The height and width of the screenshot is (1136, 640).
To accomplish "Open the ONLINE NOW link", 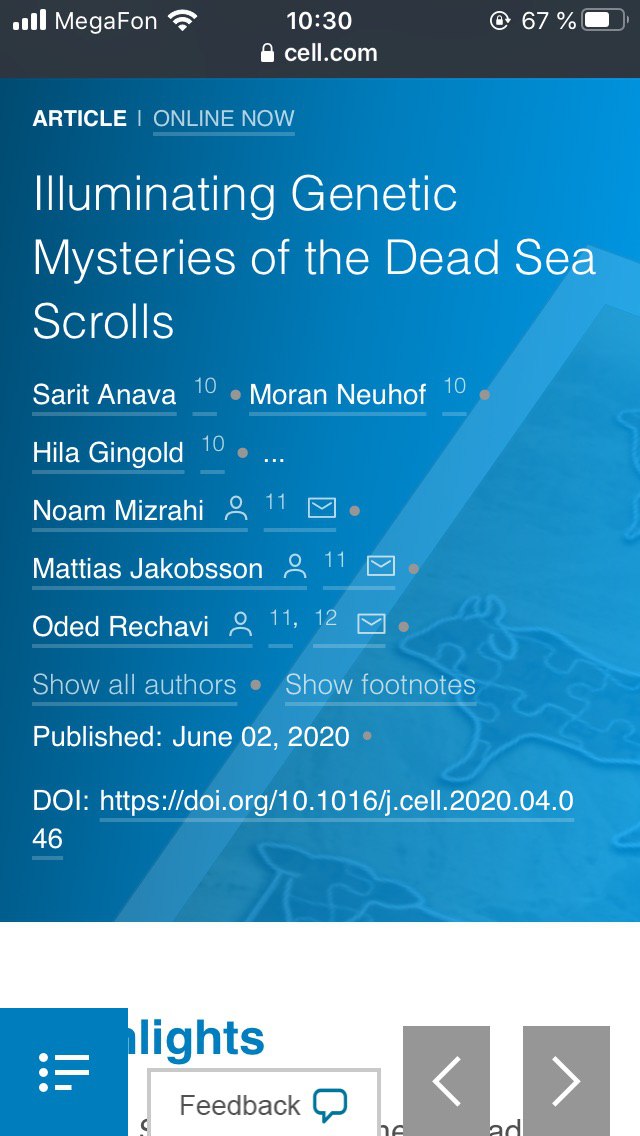I will (223, 118).
